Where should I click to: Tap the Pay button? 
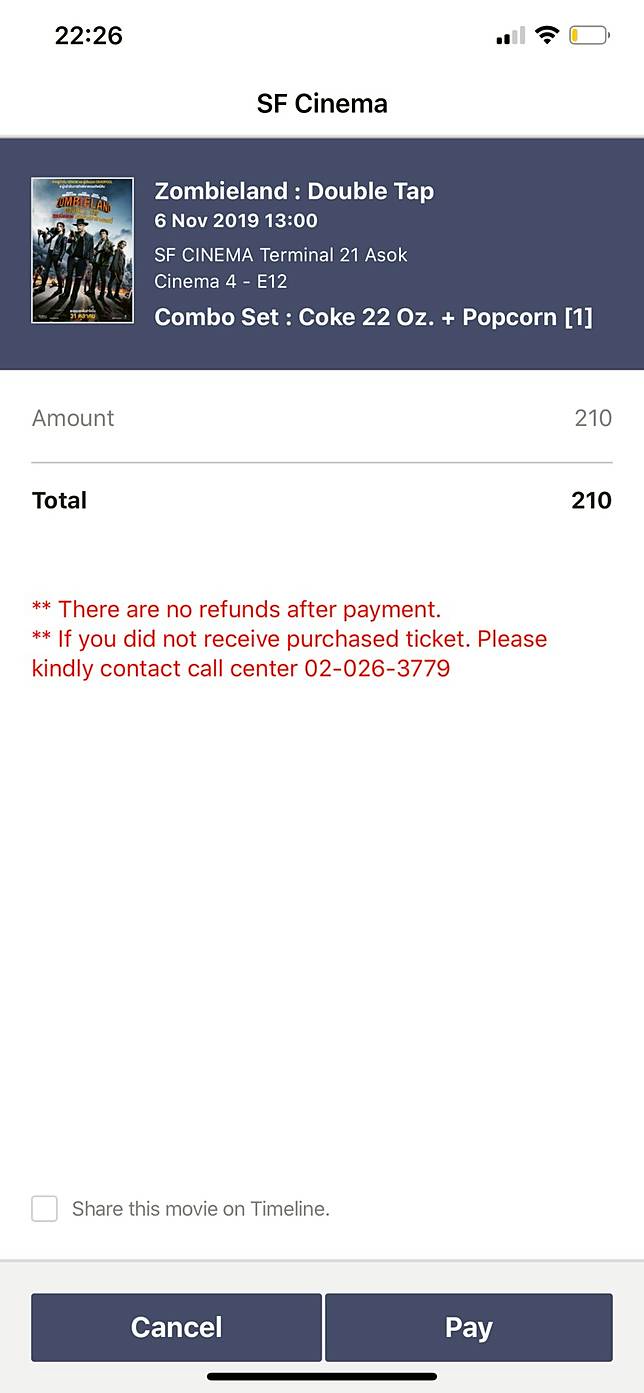pos(468,1327)
